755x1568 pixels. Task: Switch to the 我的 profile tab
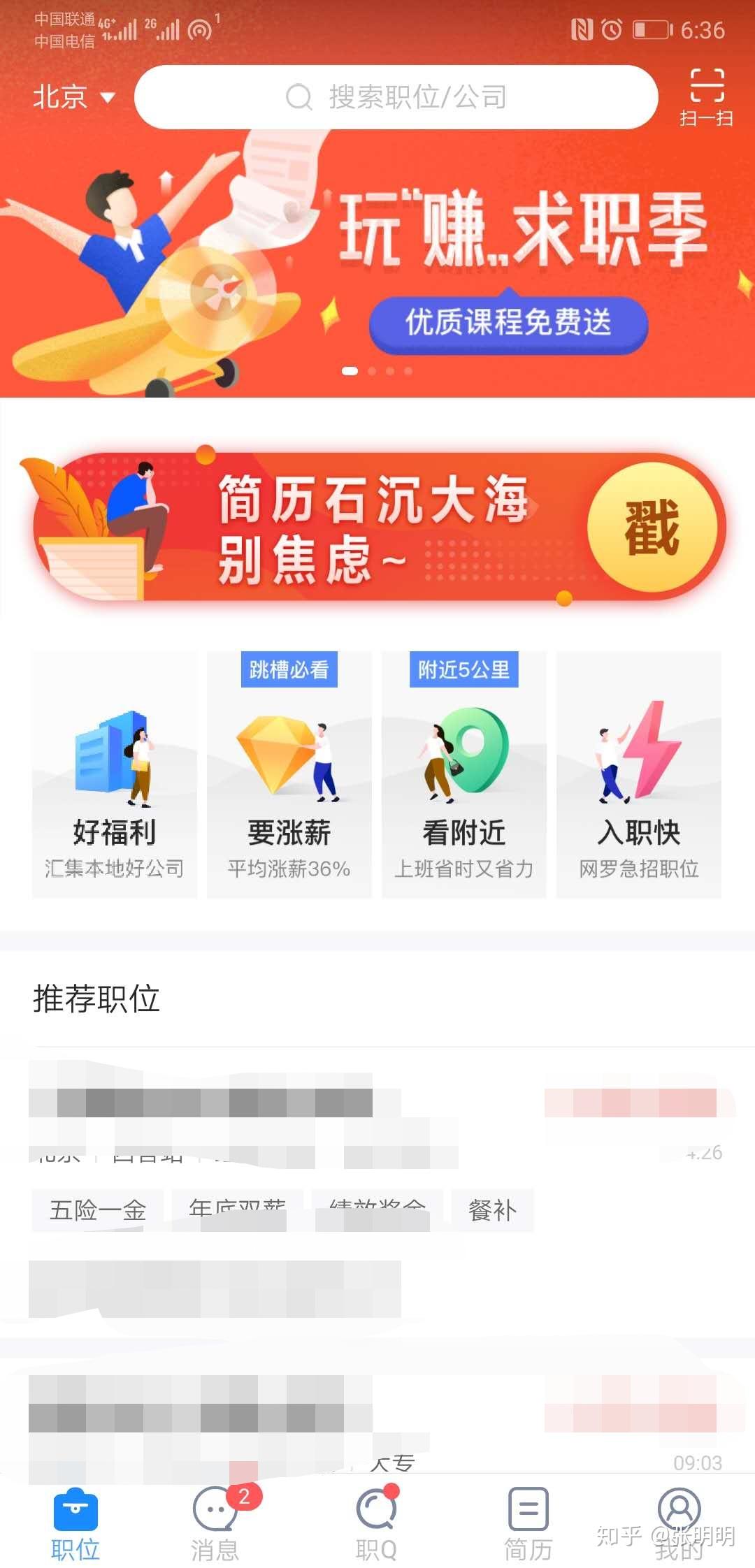tap(679, 1525)
